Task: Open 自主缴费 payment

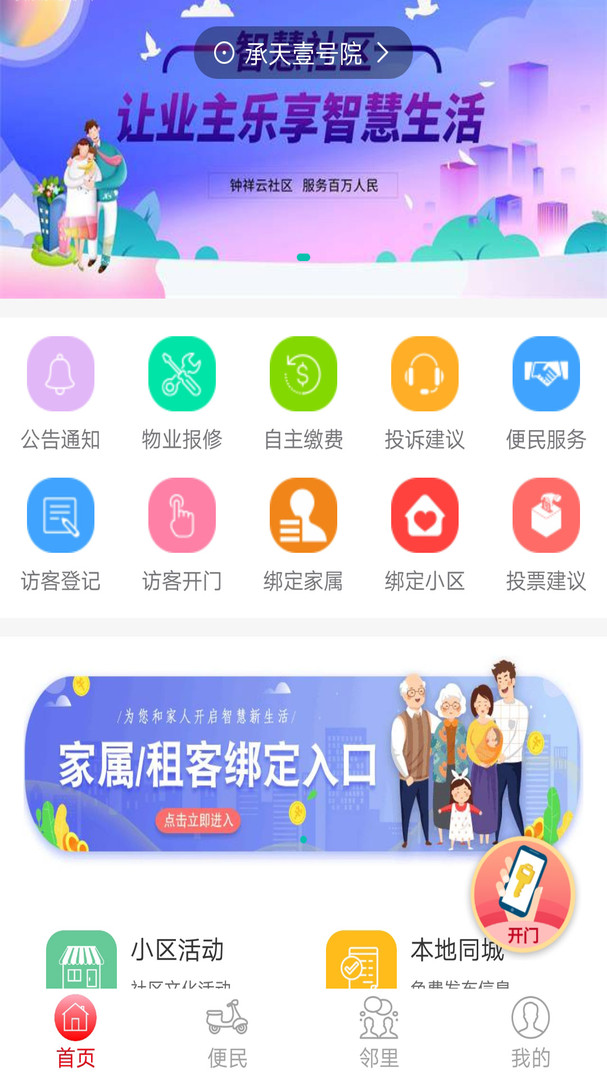Action: click(303, 393)
